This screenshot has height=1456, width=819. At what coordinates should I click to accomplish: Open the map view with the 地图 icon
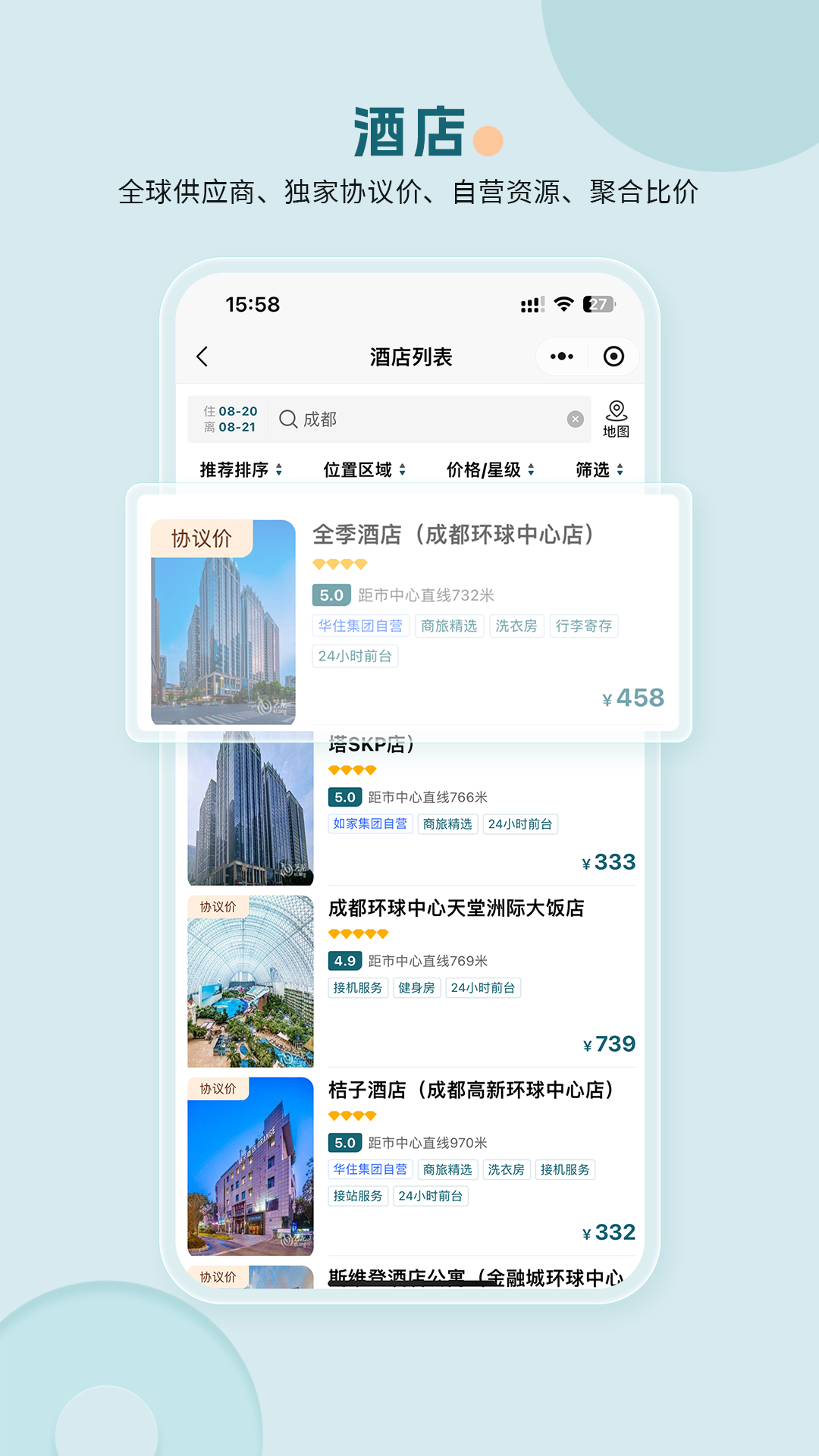tap(616, 418)
